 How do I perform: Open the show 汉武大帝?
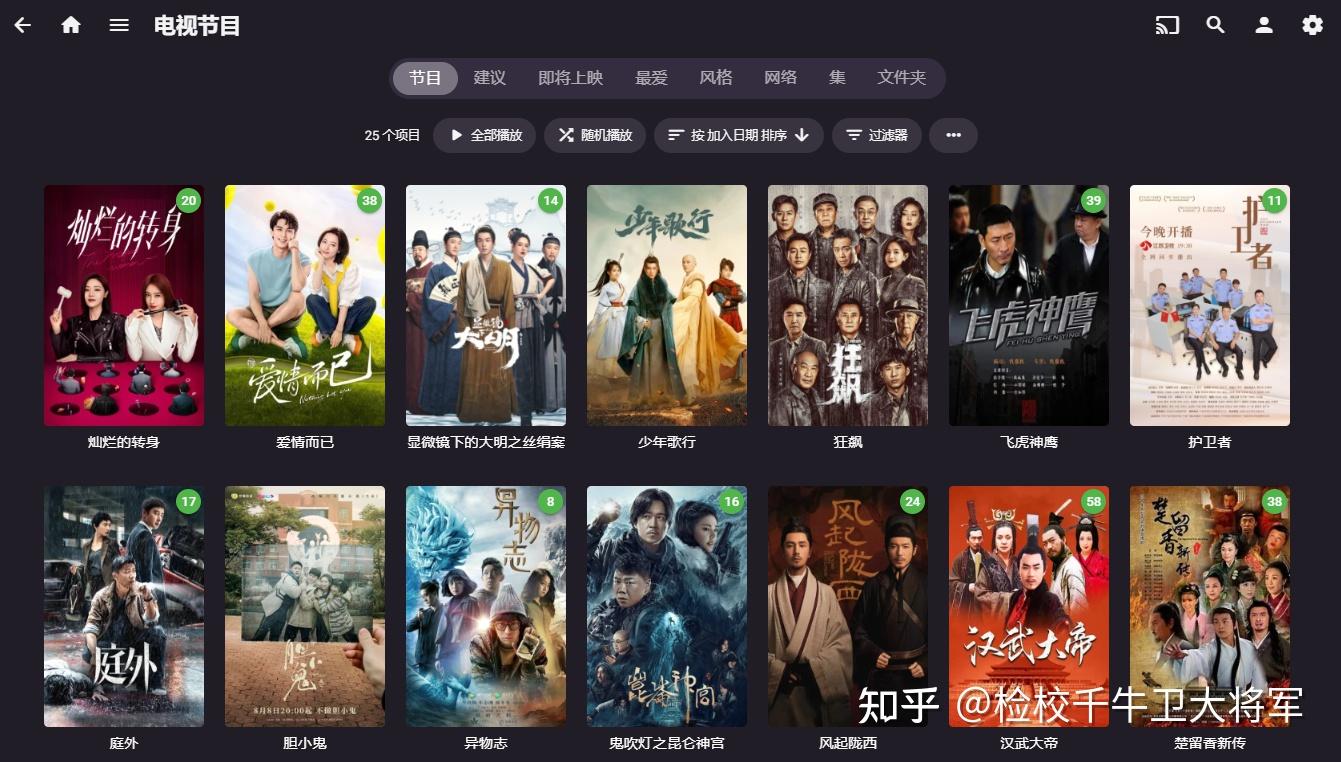(1028, 606)
